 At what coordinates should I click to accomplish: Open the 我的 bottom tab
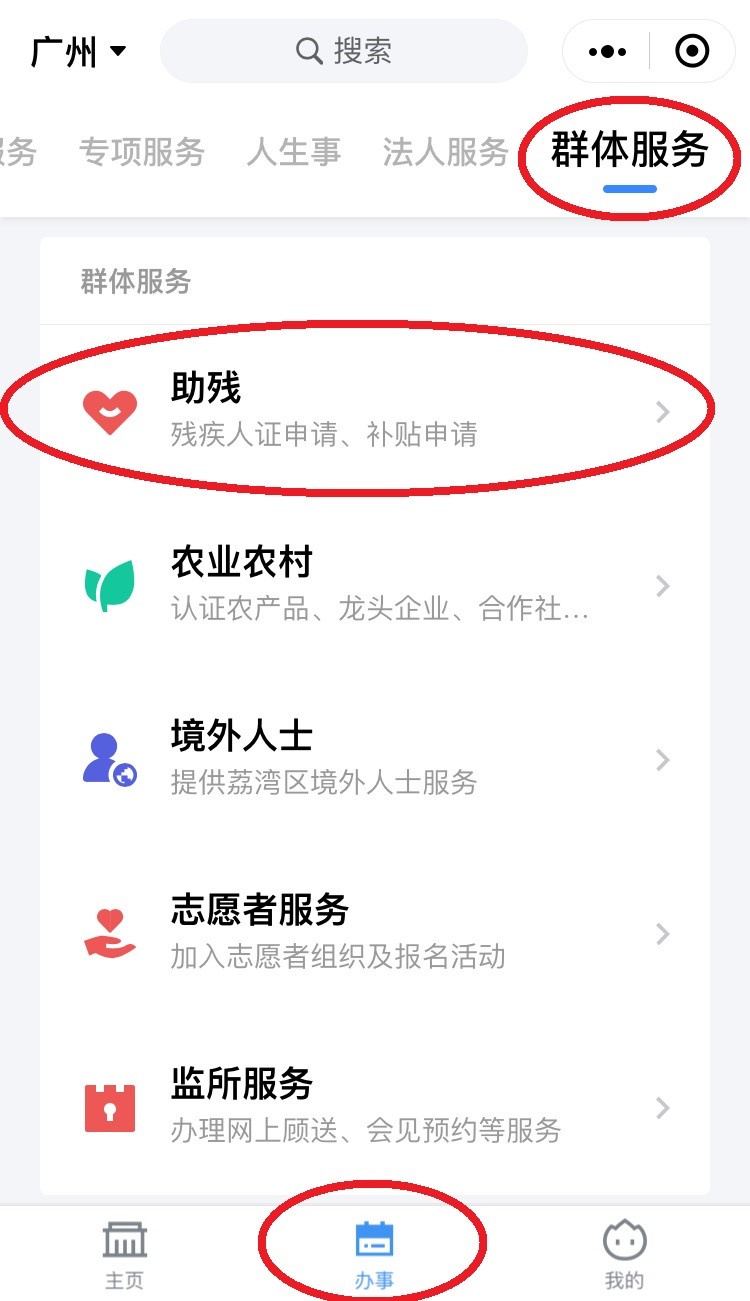(x=625, y=1254)
